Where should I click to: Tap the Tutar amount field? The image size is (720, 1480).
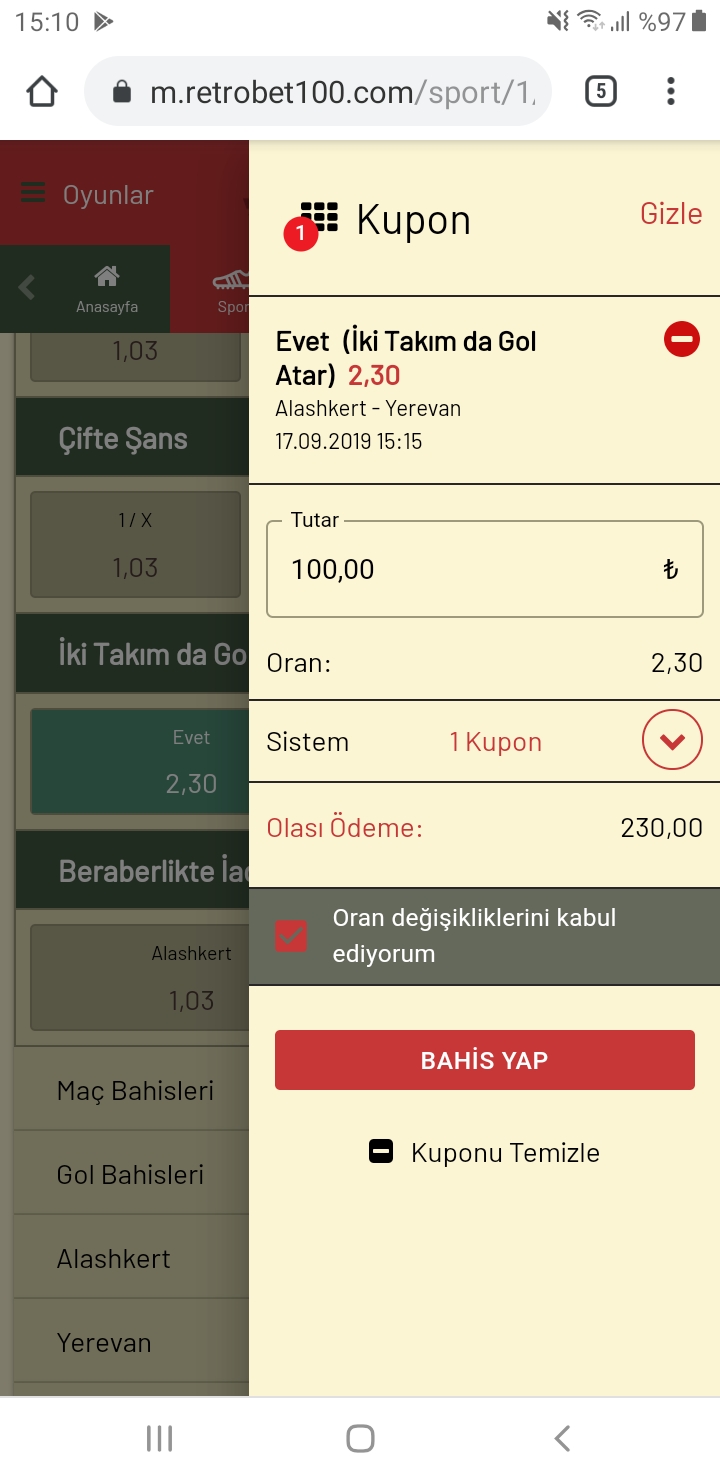point(485,569)
